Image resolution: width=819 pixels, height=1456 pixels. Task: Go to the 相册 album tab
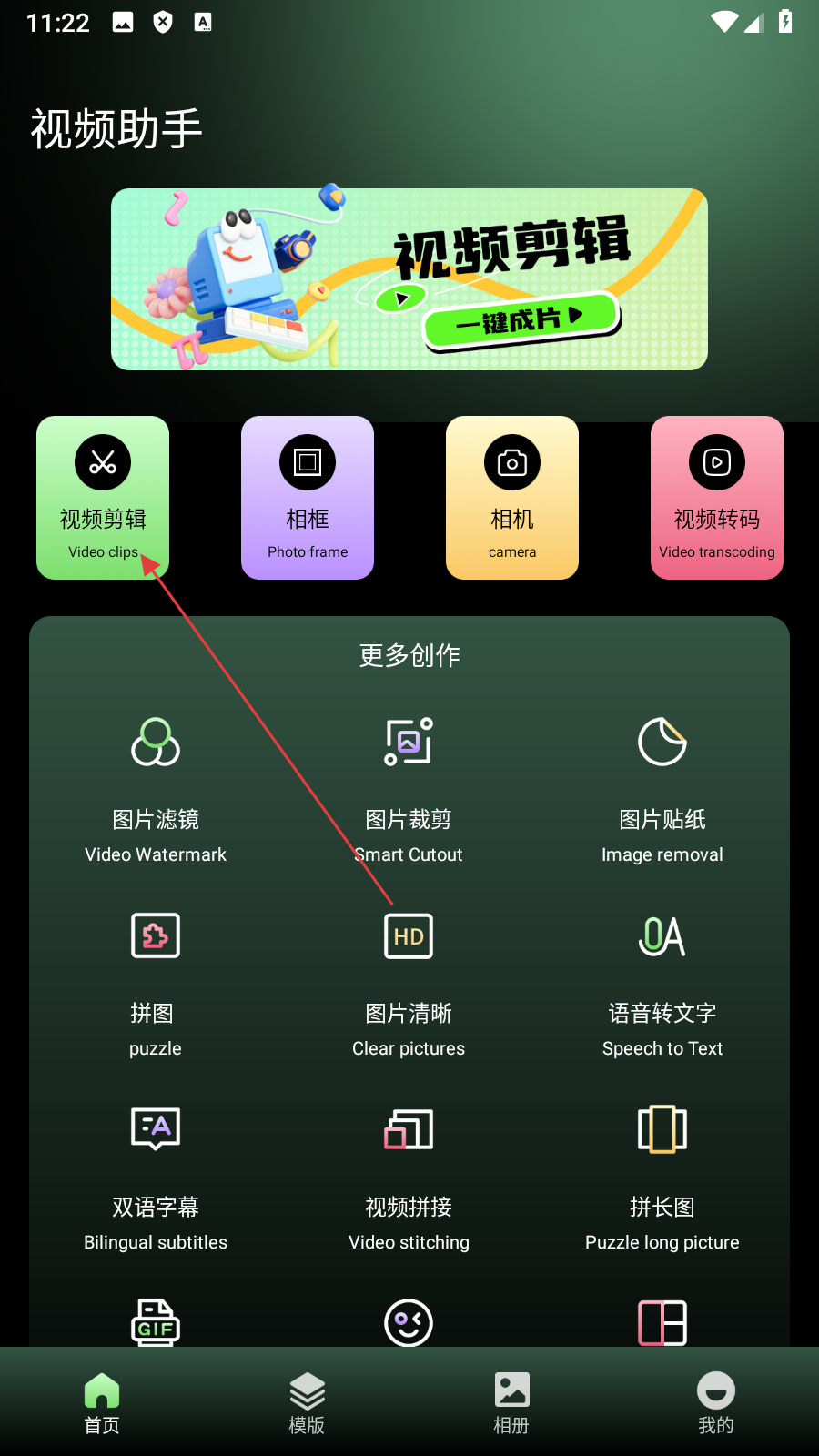[x=511, y=1402]
